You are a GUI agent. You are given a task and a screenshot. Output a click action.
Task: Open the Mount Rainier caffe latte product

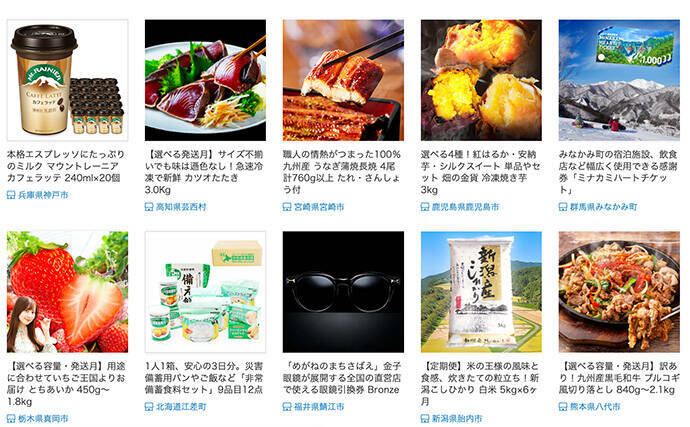67,80
